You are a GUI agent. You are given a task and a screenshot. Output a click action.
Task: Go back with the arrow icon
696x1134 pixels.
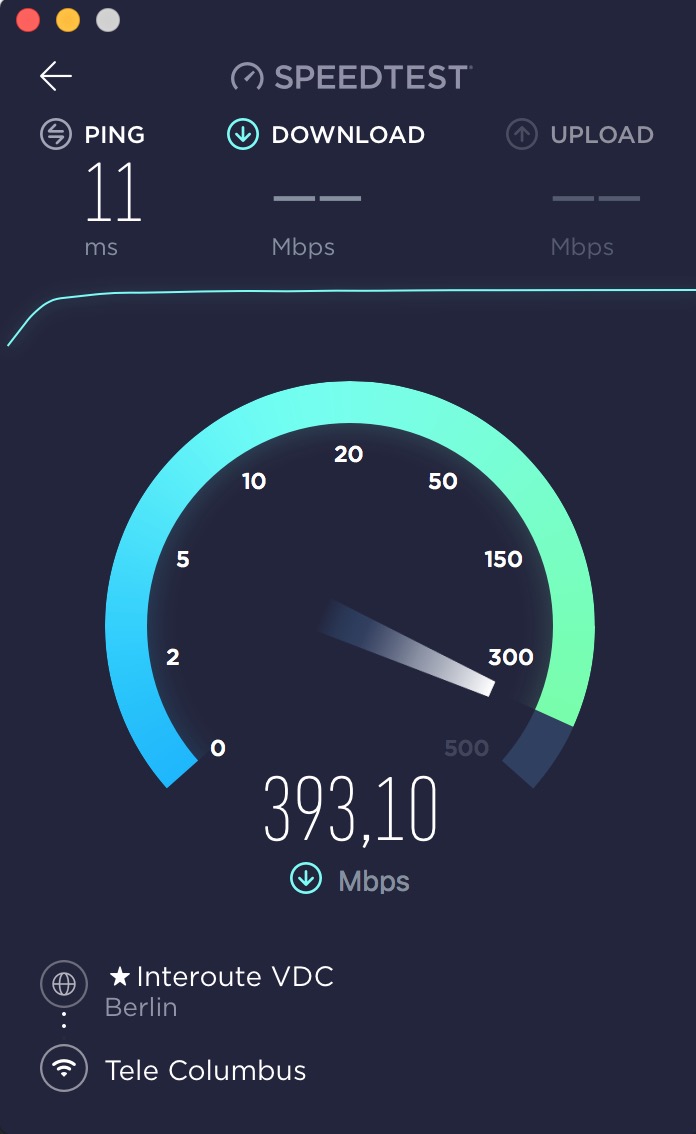pyautogui.click(x=55, y=76)
